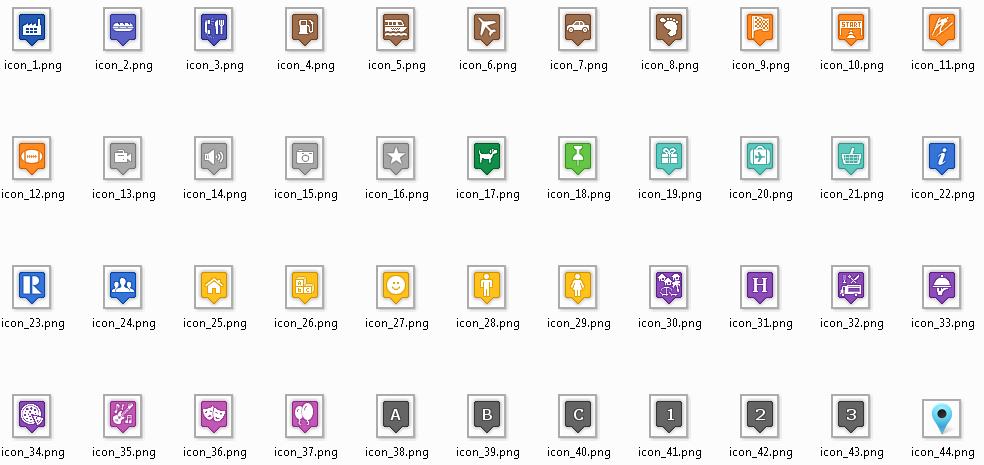This screenshot has height=465, width=984.
Task: Open icon_27.png smiley file
Action: [397, 287]
